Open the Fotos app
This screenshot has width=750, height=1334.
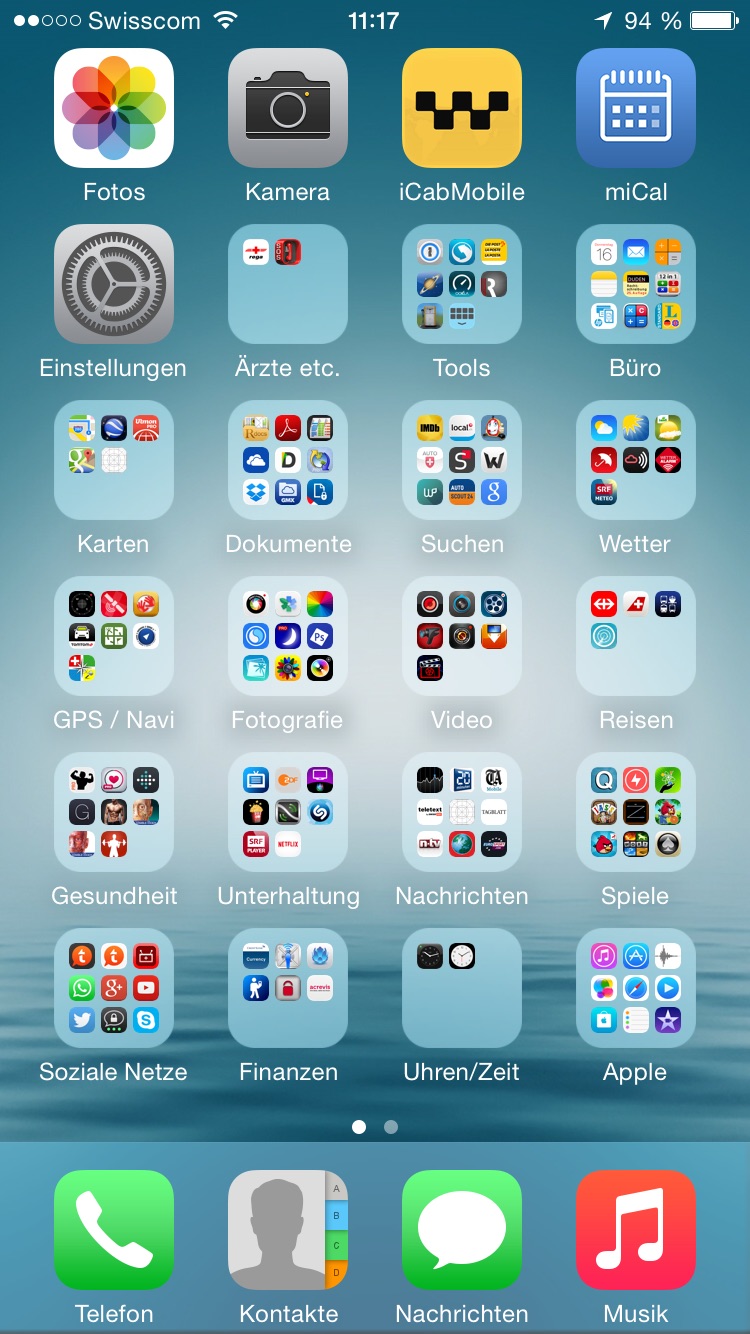(114, 108)
